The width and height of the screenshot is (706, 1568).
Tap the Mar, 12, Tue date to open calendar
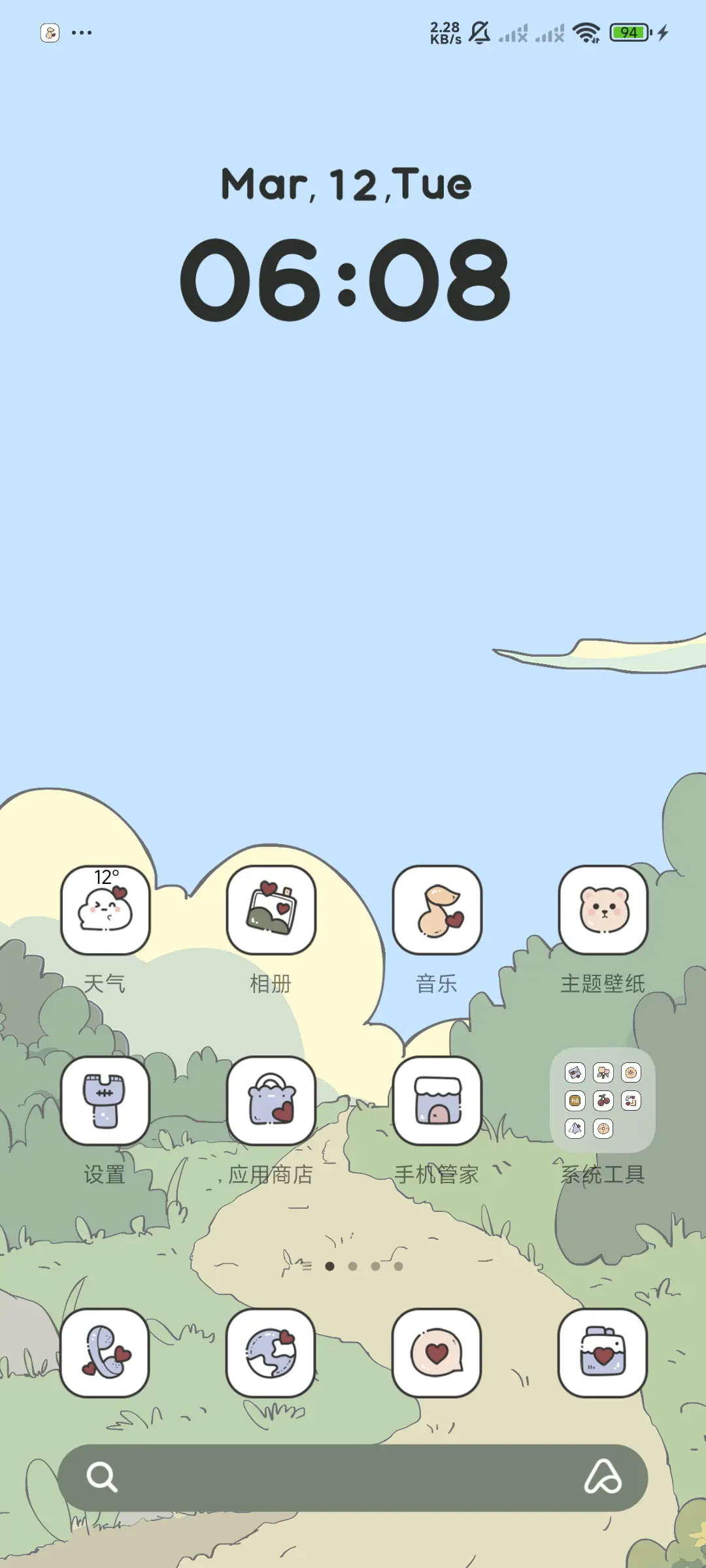(x=345, y=184)
